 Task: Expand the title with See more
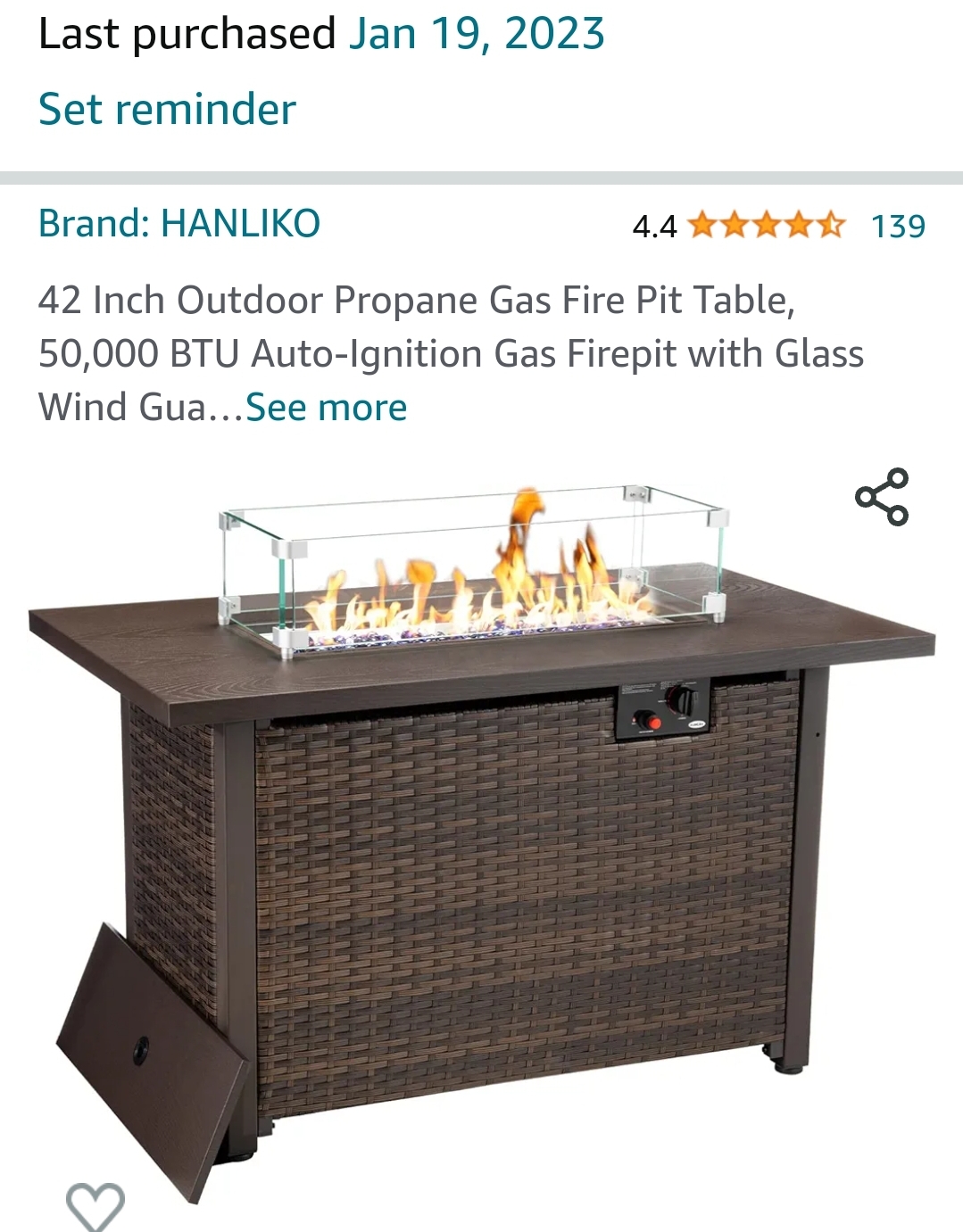(327, 408)
